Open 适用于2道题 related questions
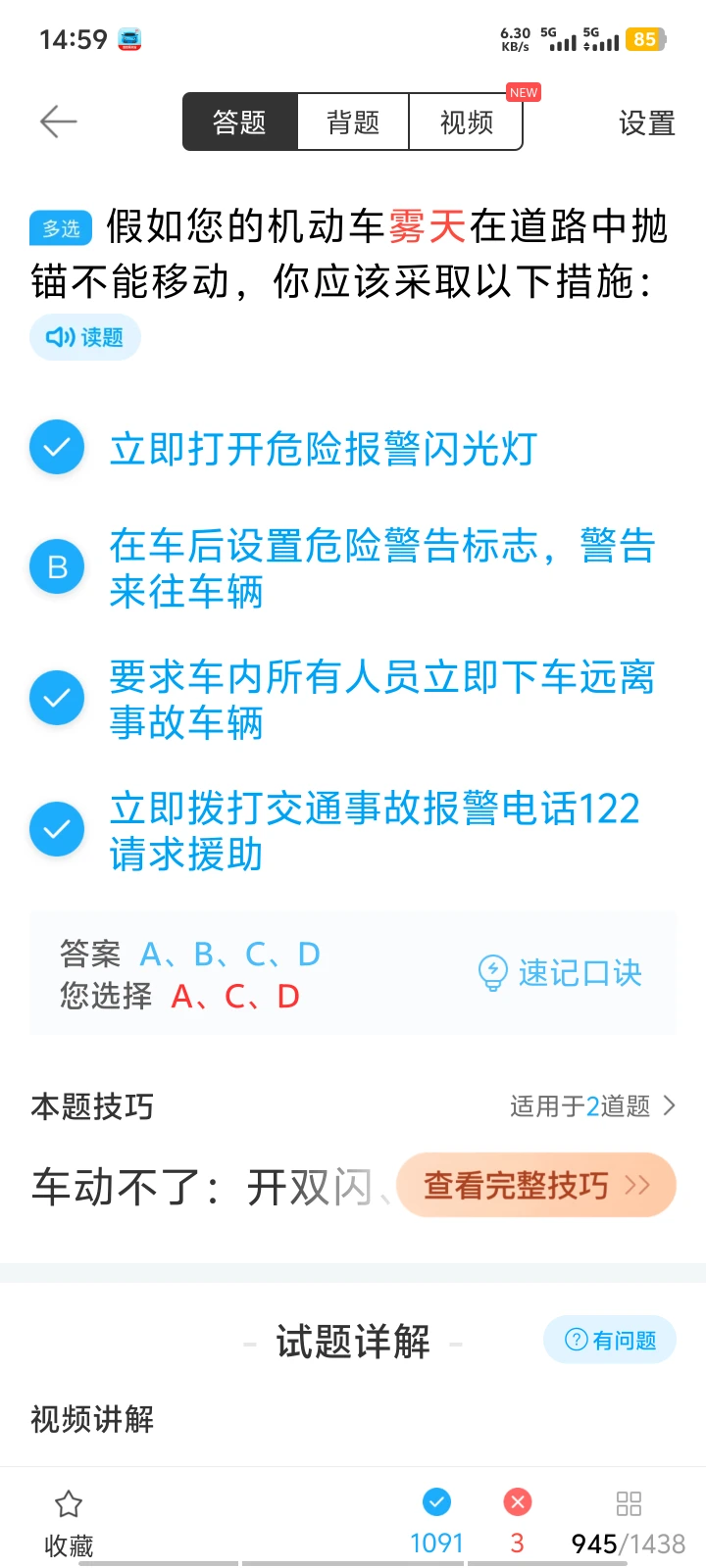The image size is (706, 1568). (592, 1106)
